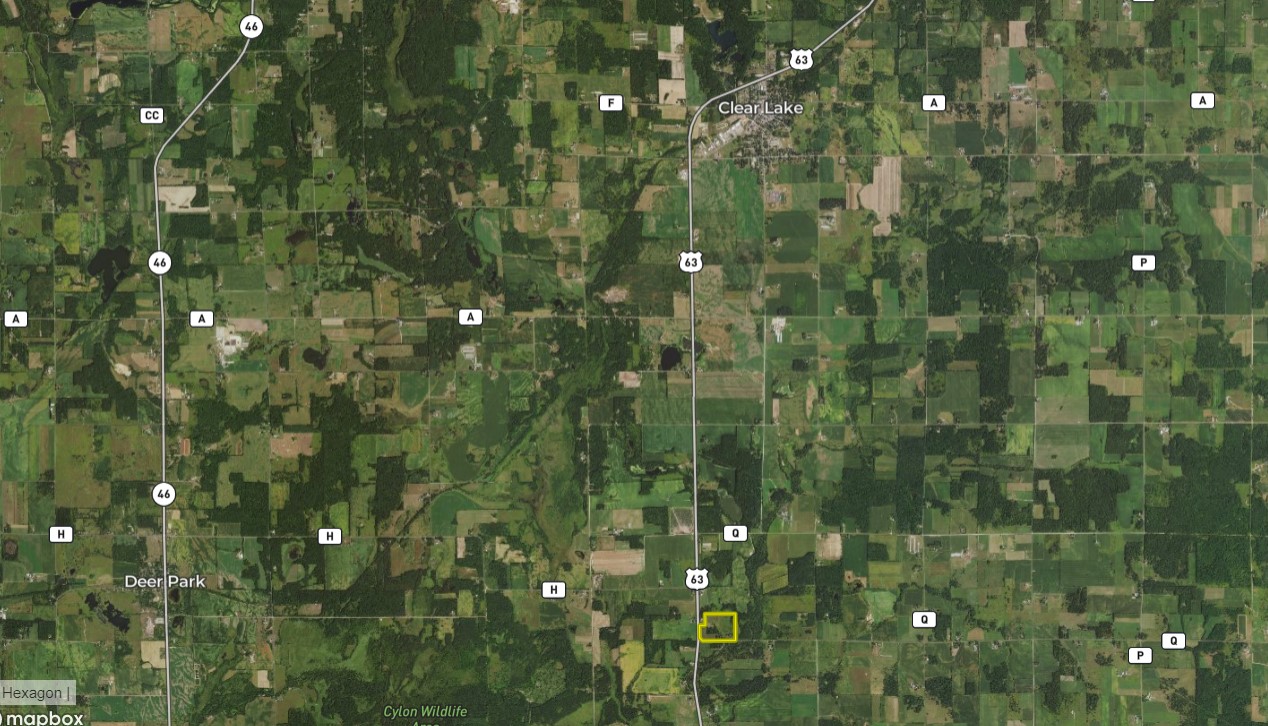1268x726 pixels.
Task: Open the Hexagon attribution link
Action: tap(33, 692)
